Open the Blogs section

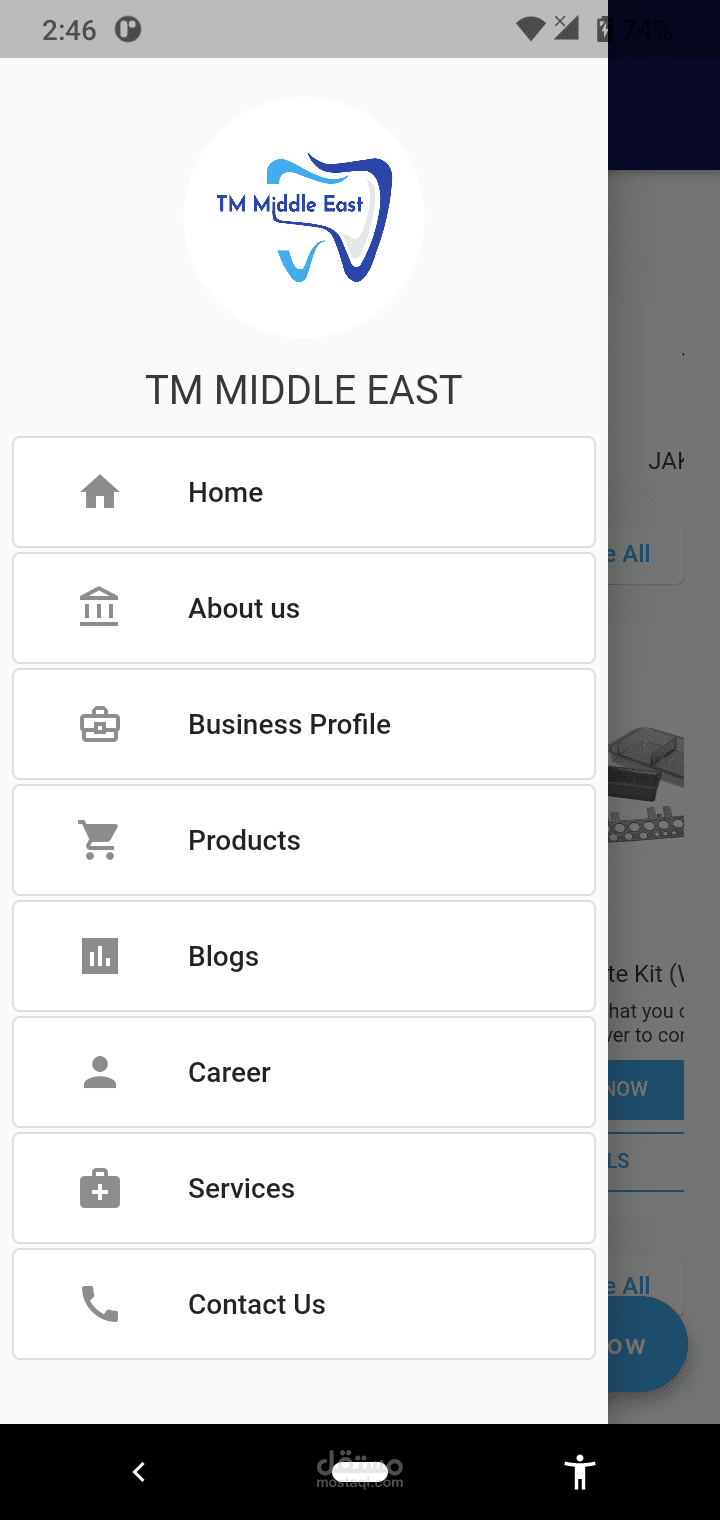(304, 956)
